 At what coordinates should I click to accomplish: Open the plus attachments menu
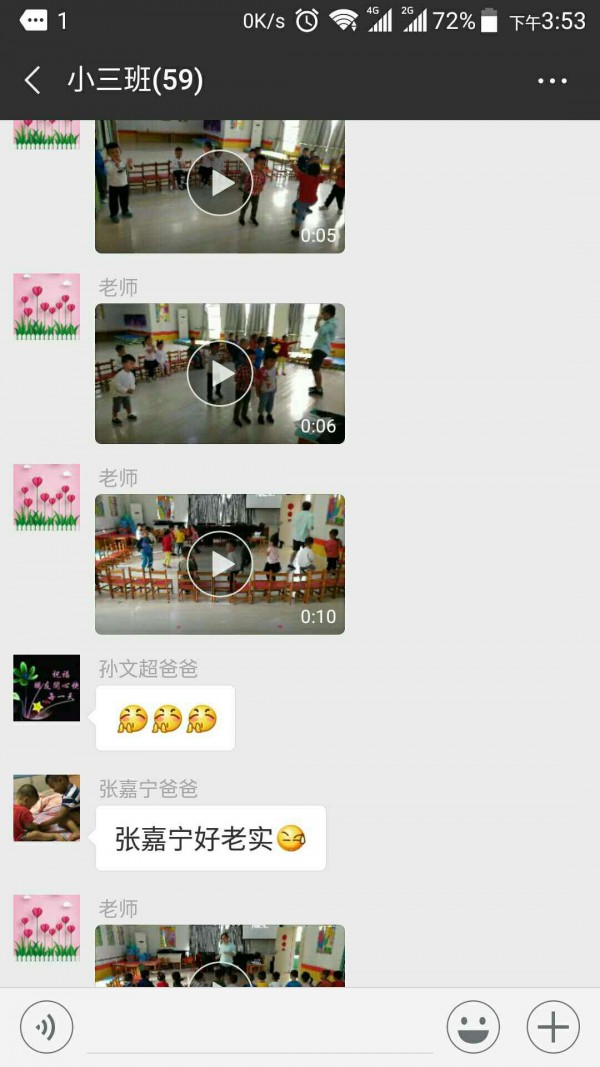pos(553,1027)
